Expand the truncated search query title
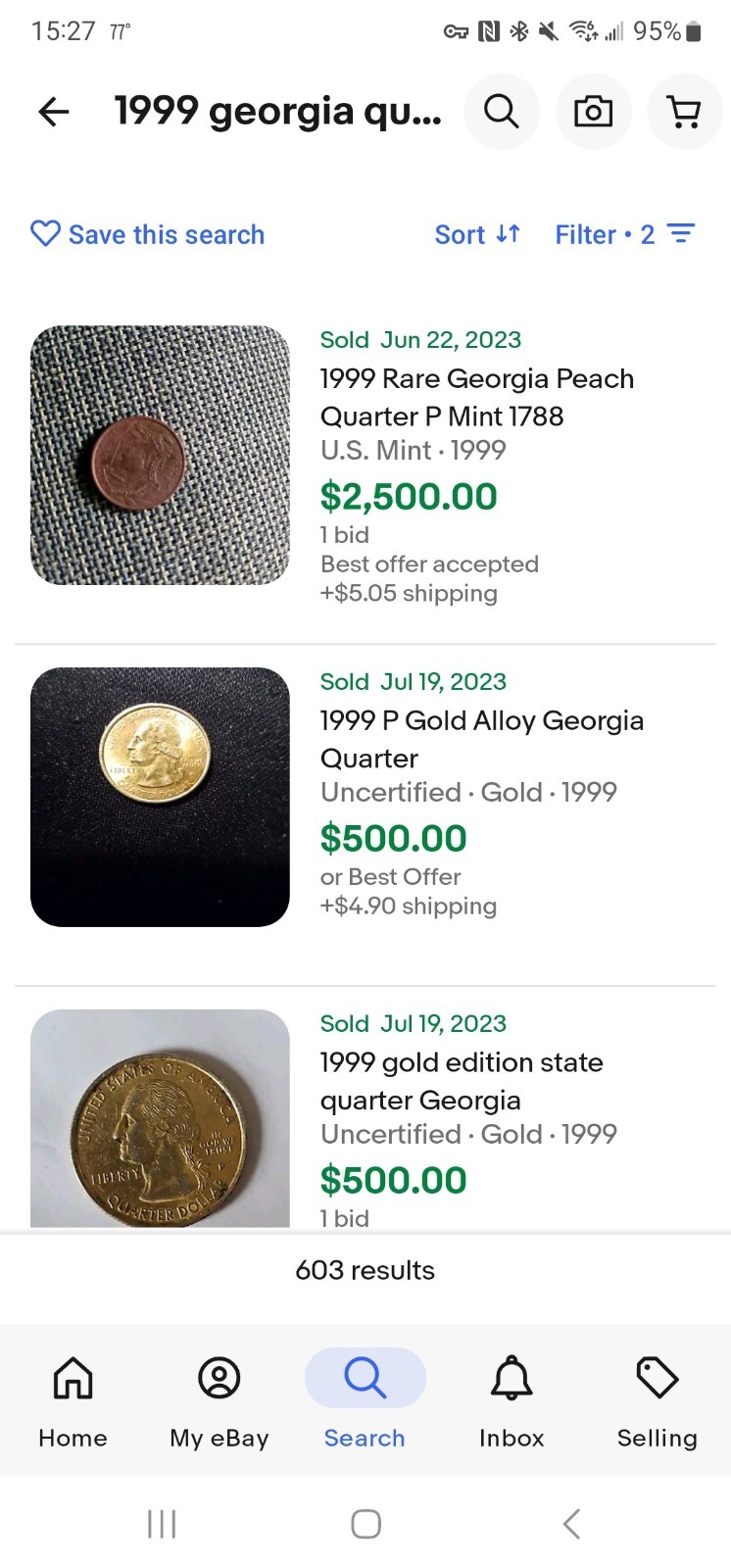Screen dimensions: 731x1568 click(277, 111)
